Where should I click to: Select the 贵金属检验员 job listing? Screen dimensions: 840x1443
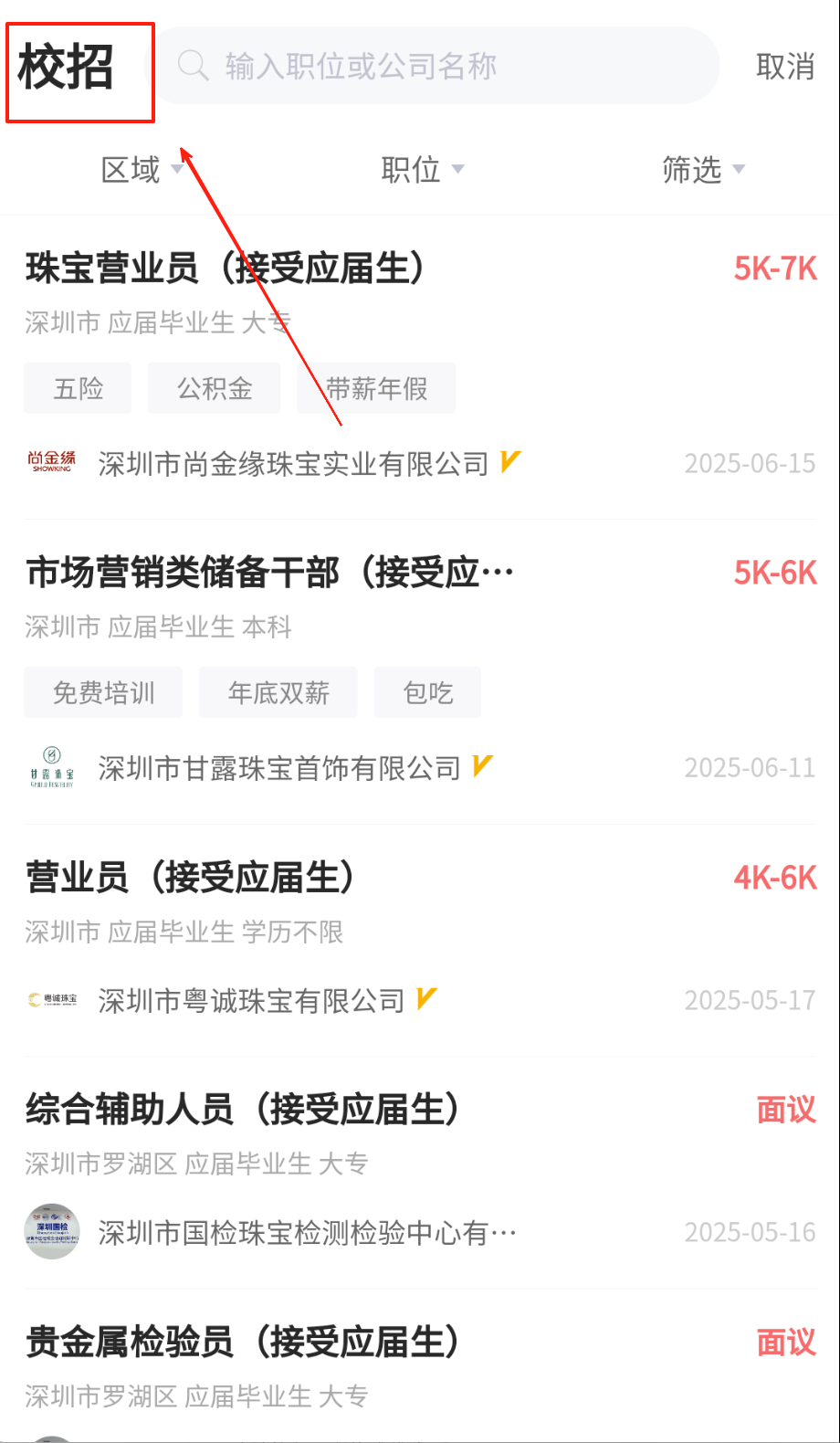(242, 1343)
